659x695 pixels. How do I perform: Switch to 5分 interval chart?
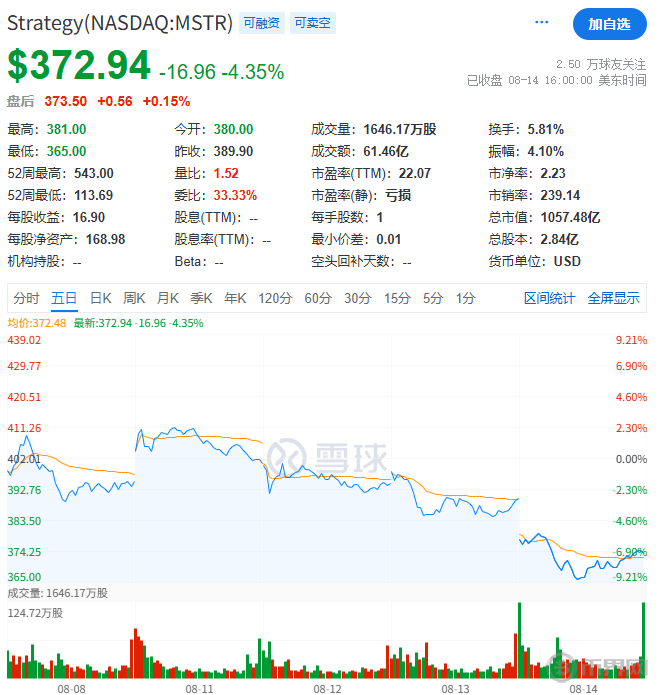tap(432, 298)
